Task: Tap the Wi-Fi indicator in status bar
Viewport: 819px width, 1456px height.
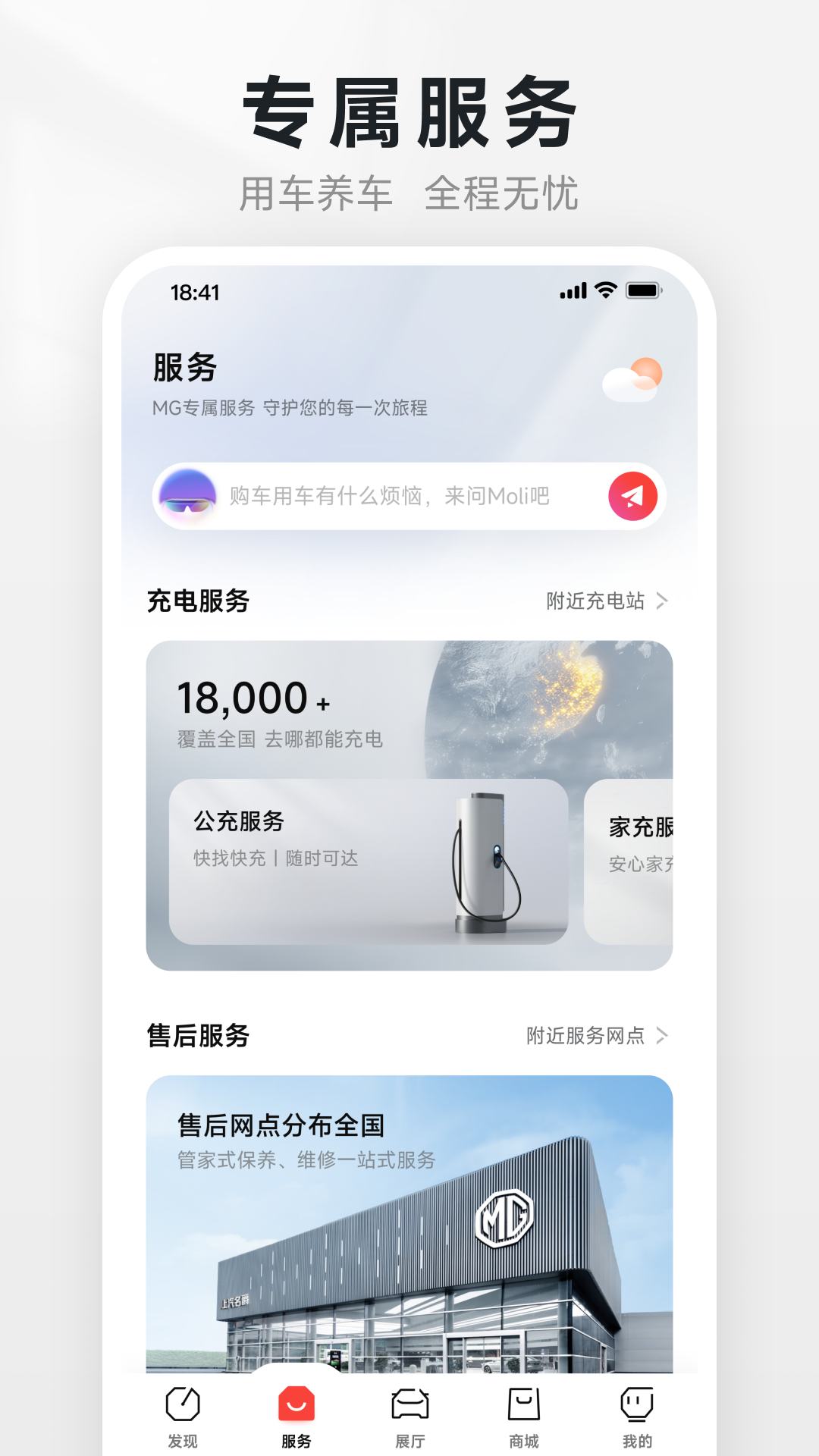Action: (604, 290)
